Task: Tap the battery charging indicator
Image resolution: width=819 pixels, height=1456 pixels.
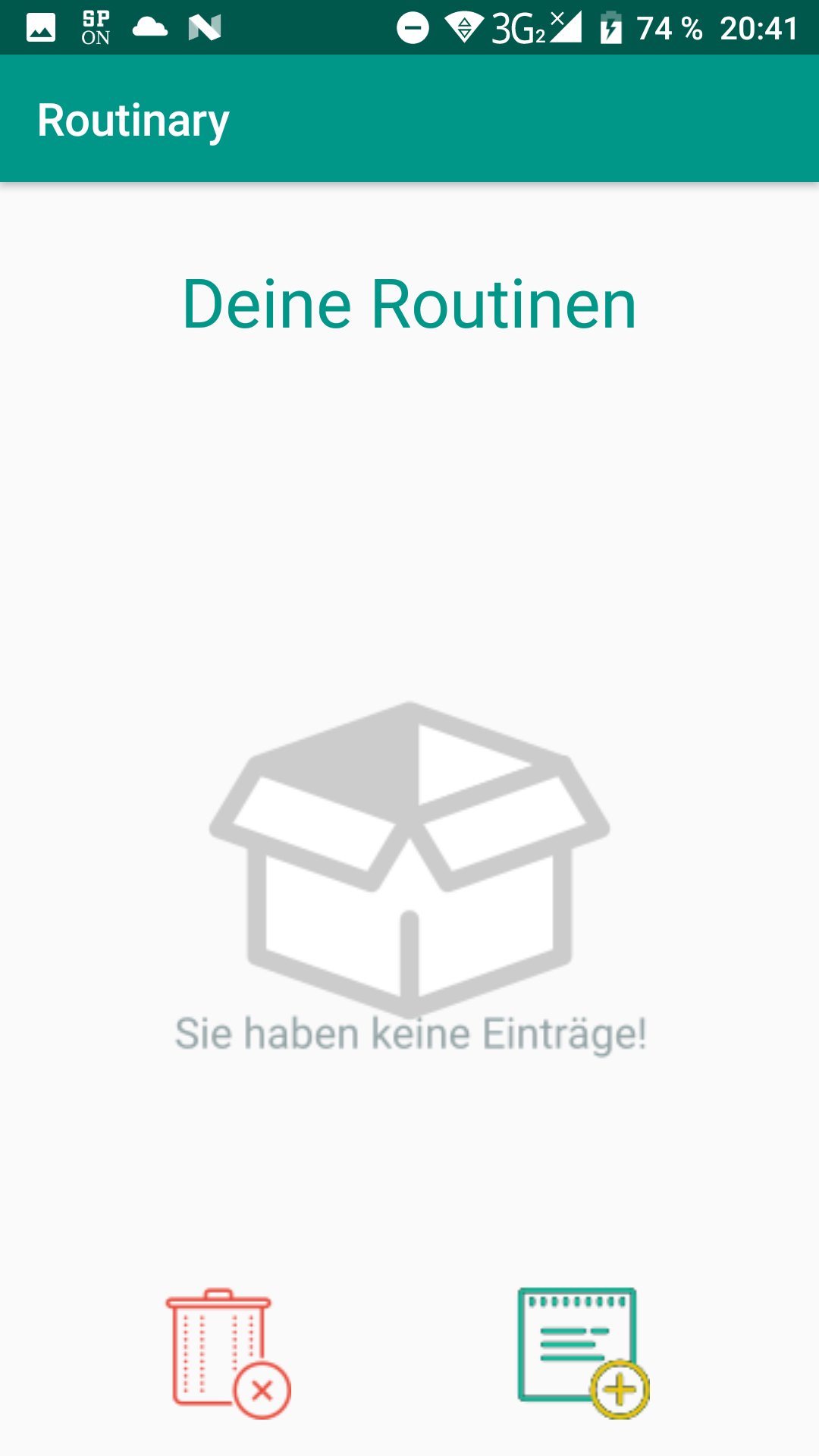Action: point(611,28)
